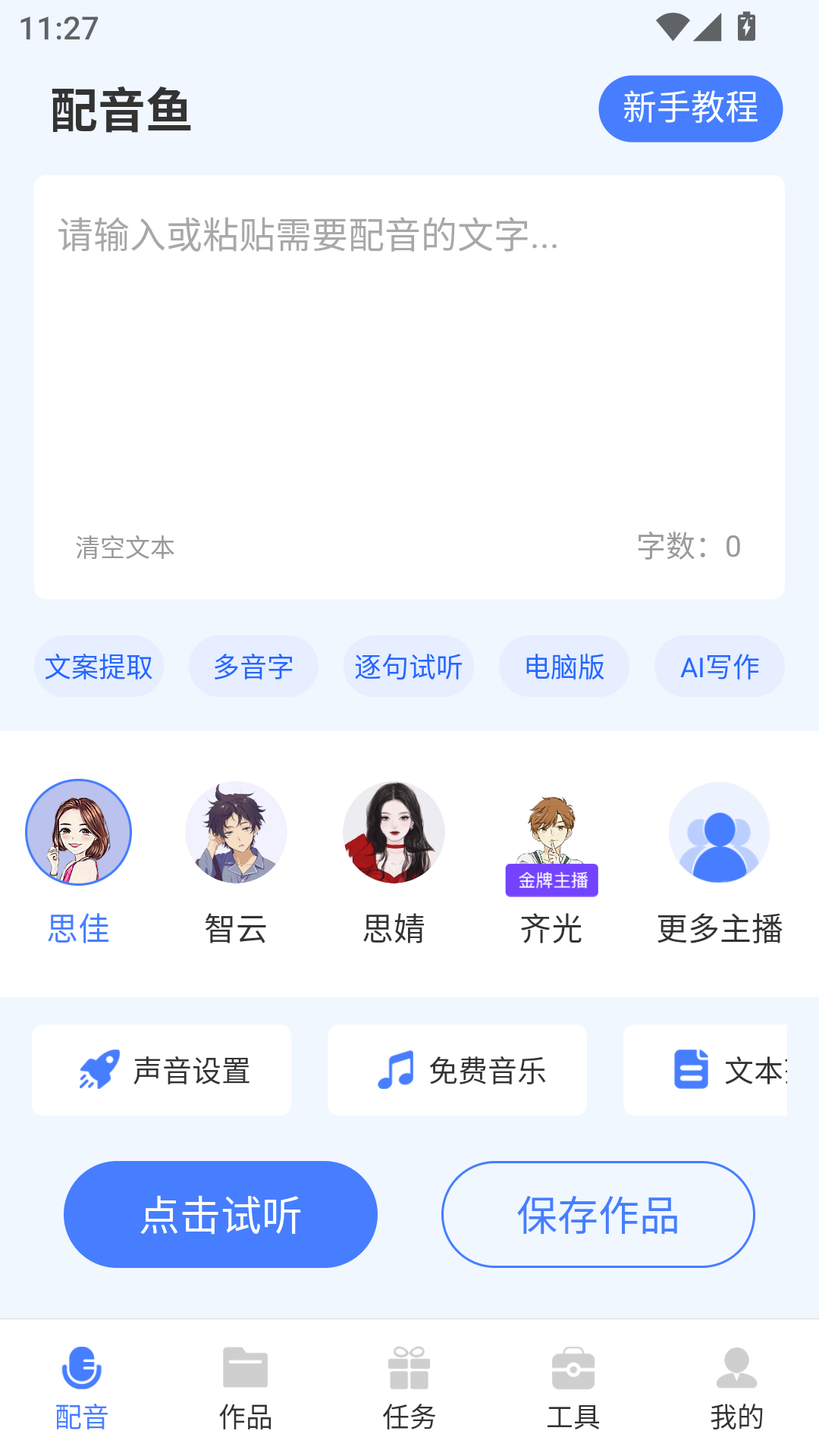Open the 新手教程 tutorial
The width and height of the screenshot is (819, 1456).
coord(690,108)
